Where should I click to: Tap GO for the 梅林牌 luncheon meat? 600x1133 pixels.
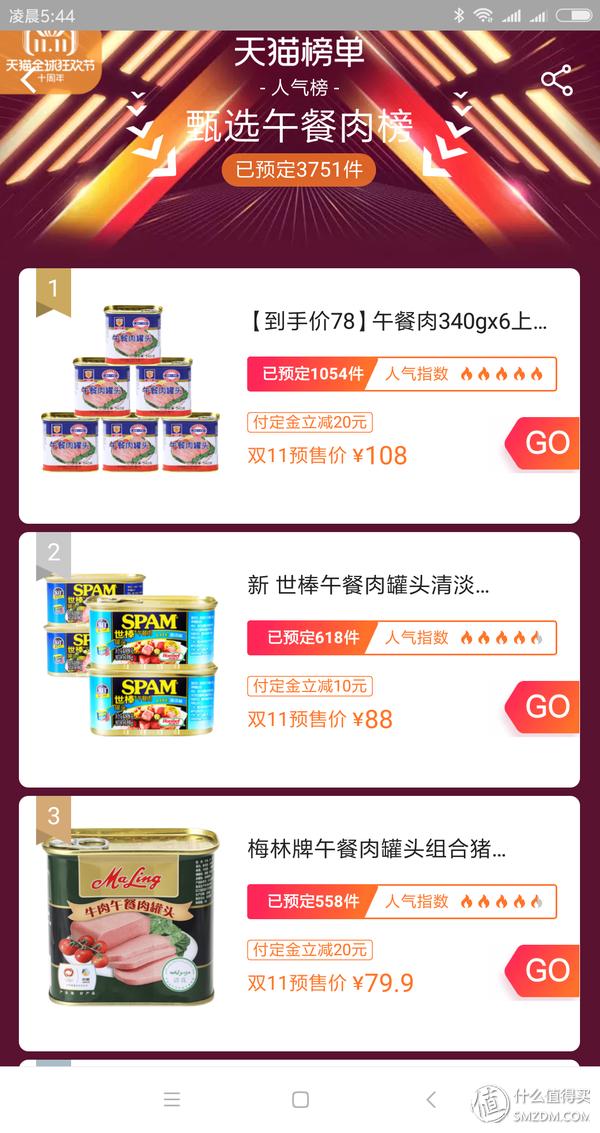click(x=545, y=970)
